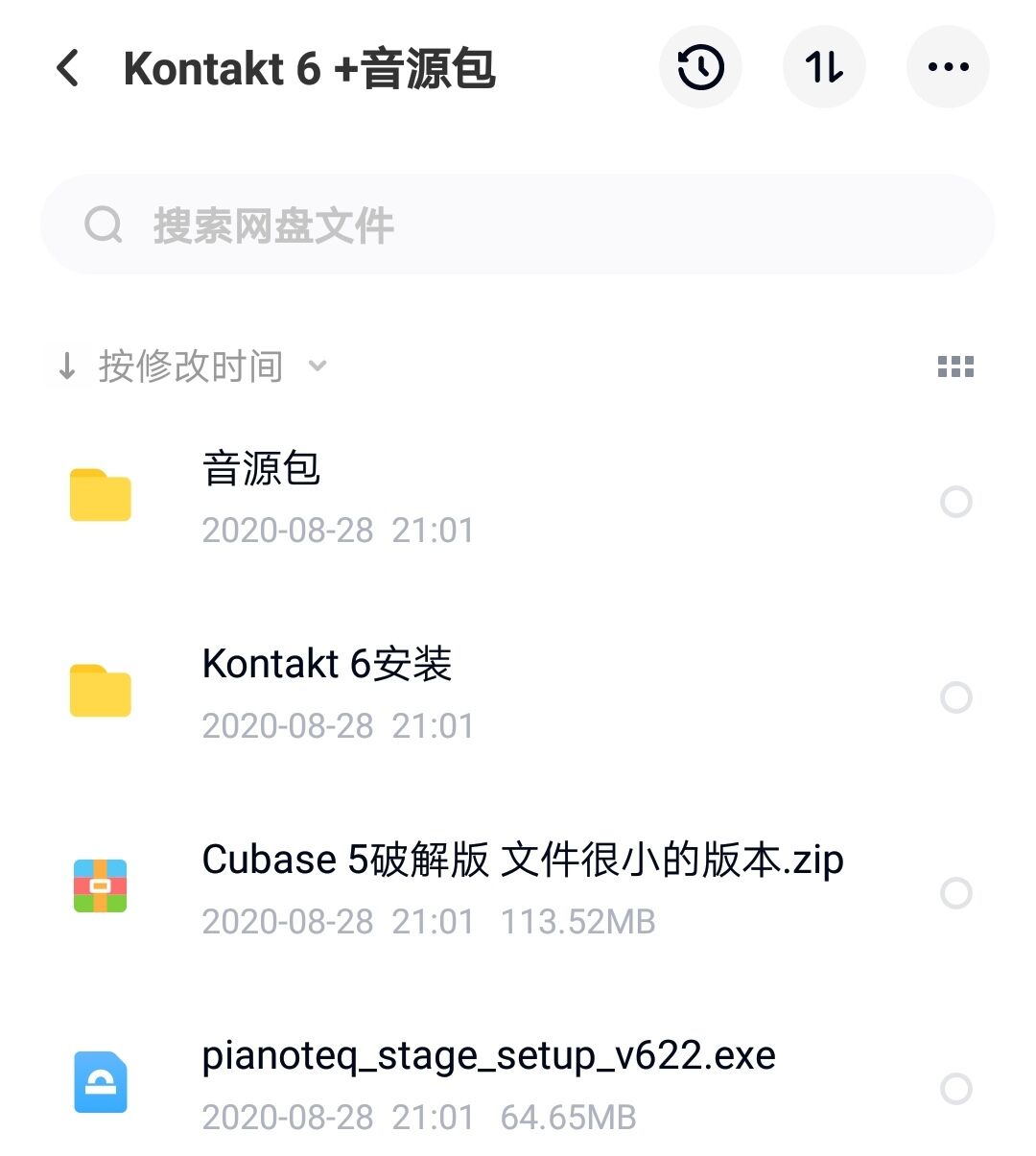Viewport: 1036px width, 1156px height.
Task: Select the pianoteq exe file checkbox
Action: 956,1089
